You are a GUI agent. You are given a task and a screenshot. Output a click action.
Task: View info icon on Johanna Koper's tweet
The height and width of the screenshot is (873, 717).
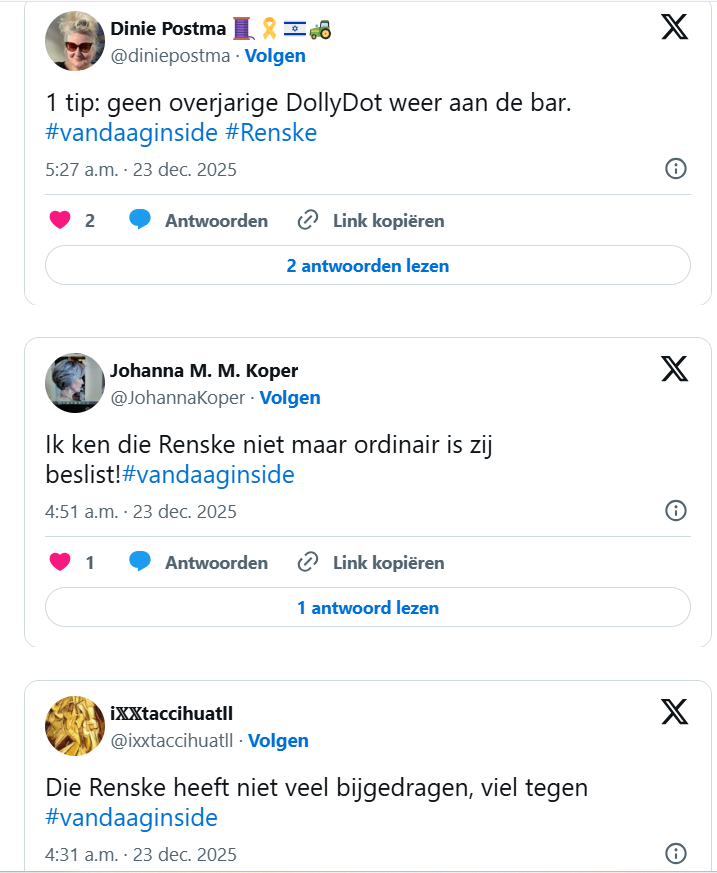pyautogui.click(x=675, y=511)
